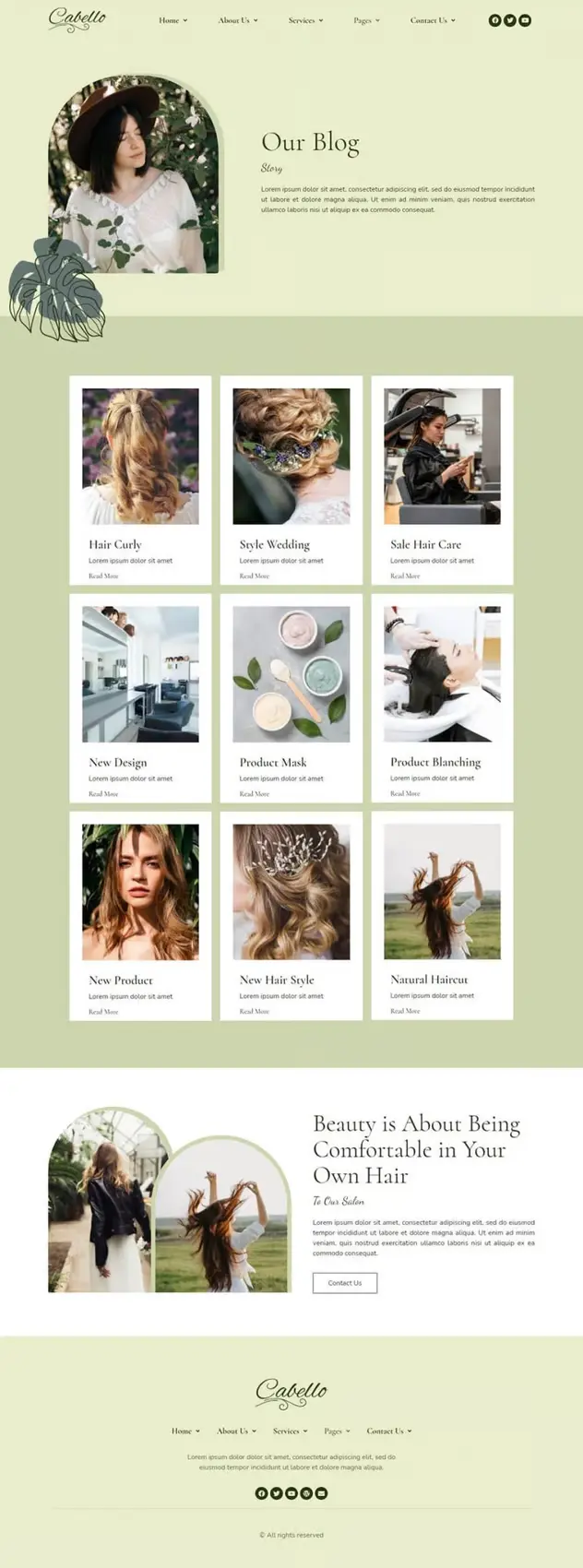
Task: Tap Read More under New Design
Action: click(103, 793)
